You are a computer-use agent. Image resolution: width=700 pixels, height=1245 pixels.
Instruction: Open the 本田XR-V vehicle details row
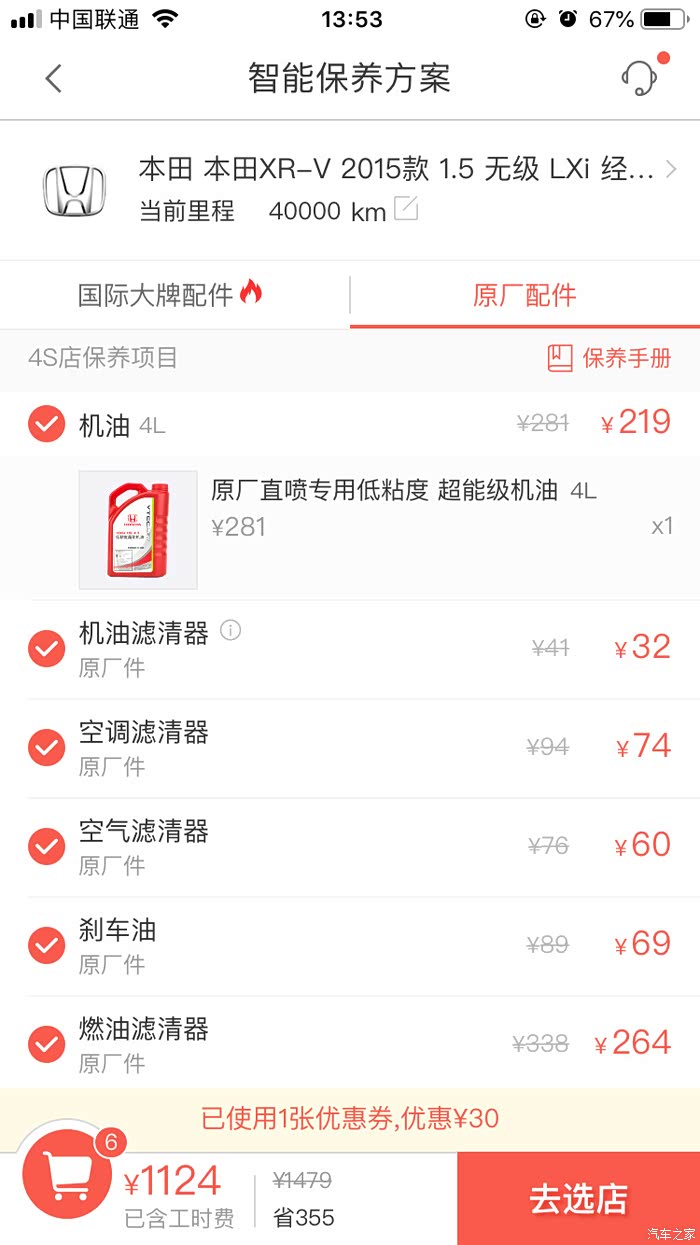tap(350, 189)
